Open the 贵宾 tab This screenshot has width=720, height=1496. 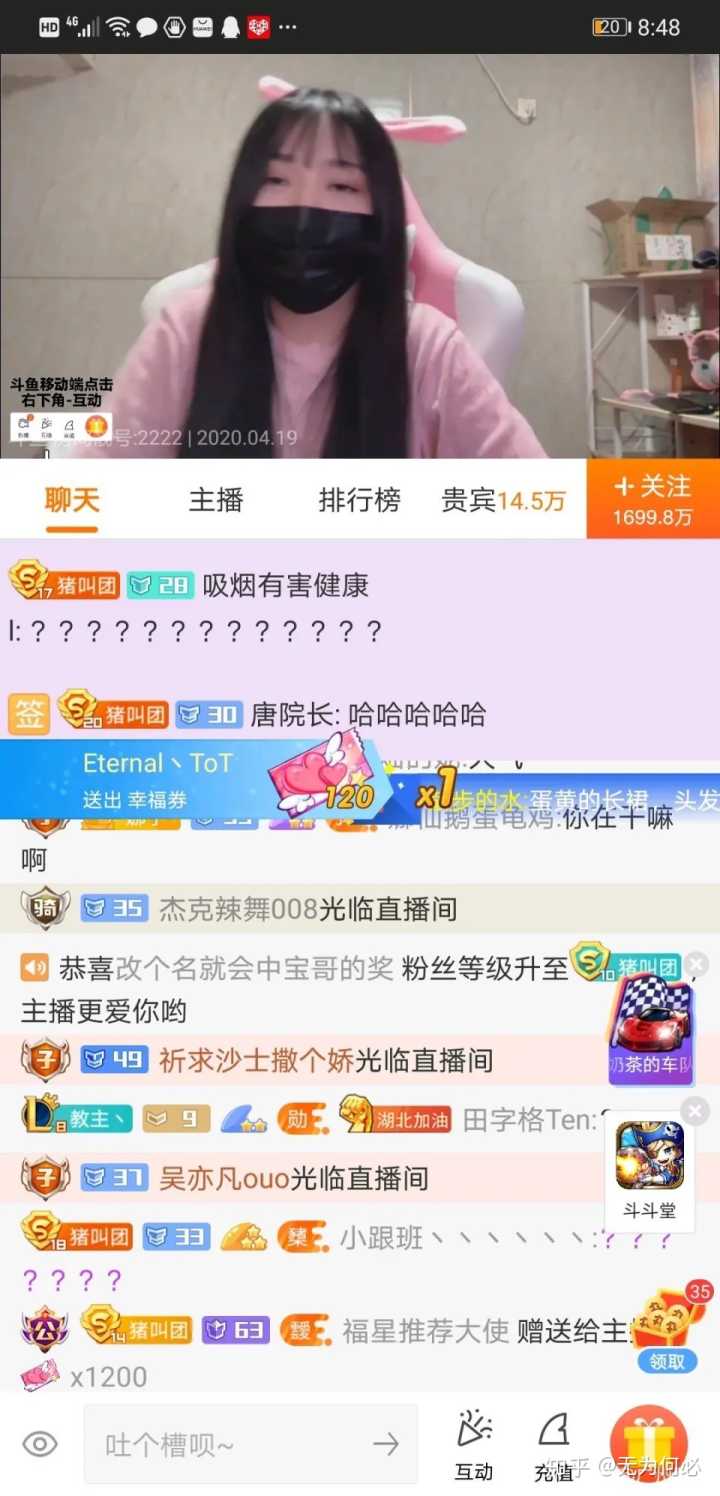point(503,500)
